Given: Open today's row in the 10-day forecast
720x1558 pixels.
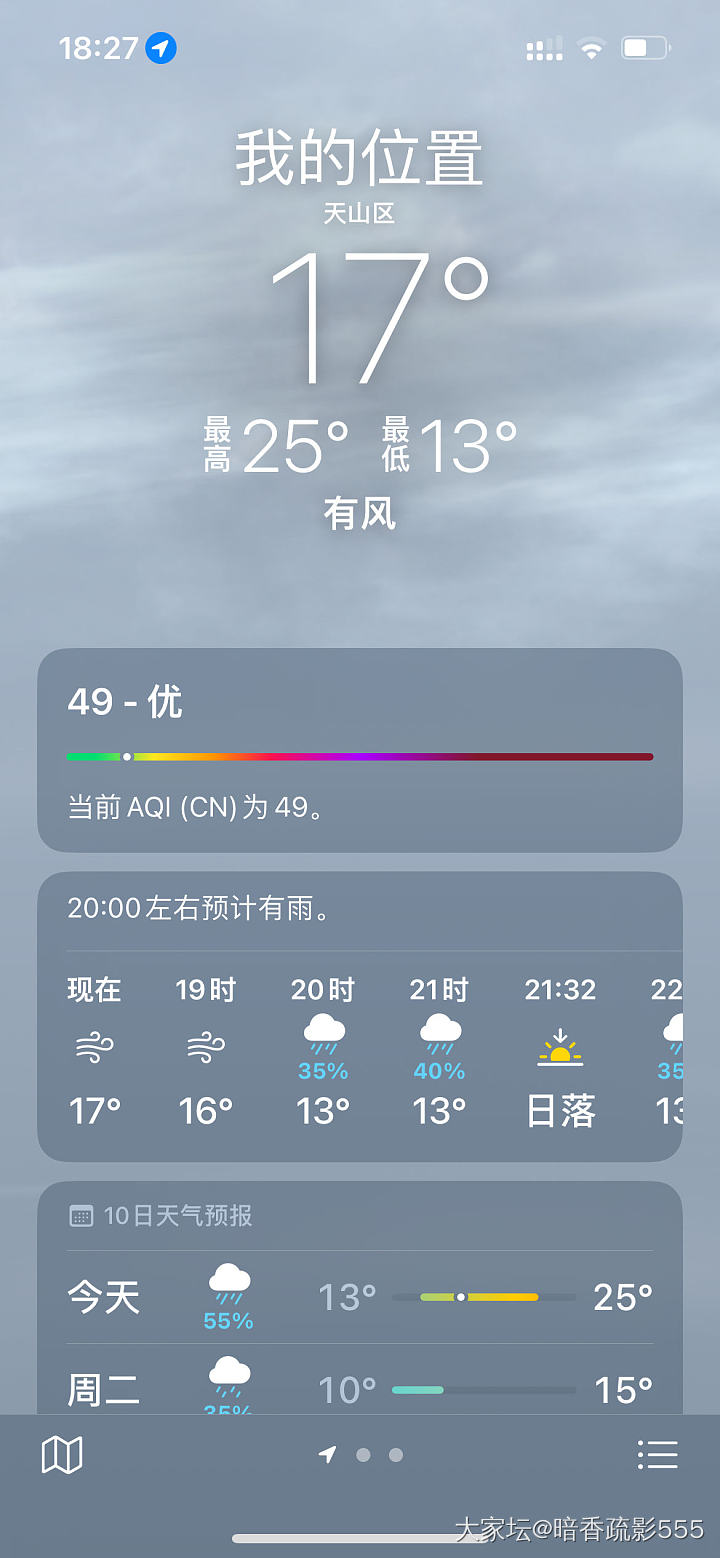Looking at the screenshot, I should click(359, 1297).
